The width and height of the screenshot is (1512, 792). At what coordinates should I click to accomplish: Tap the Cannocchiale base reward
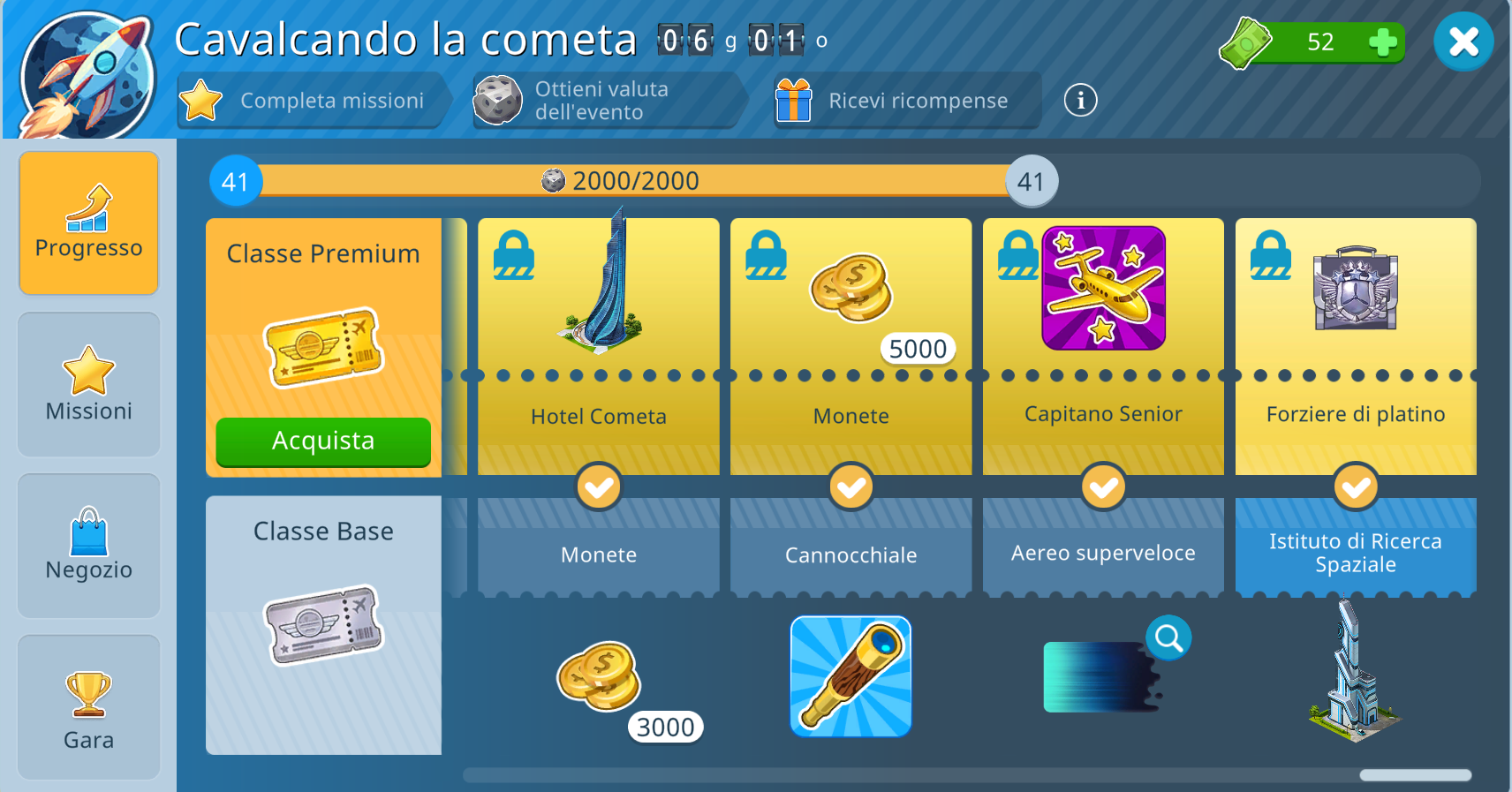click(850, 676)
